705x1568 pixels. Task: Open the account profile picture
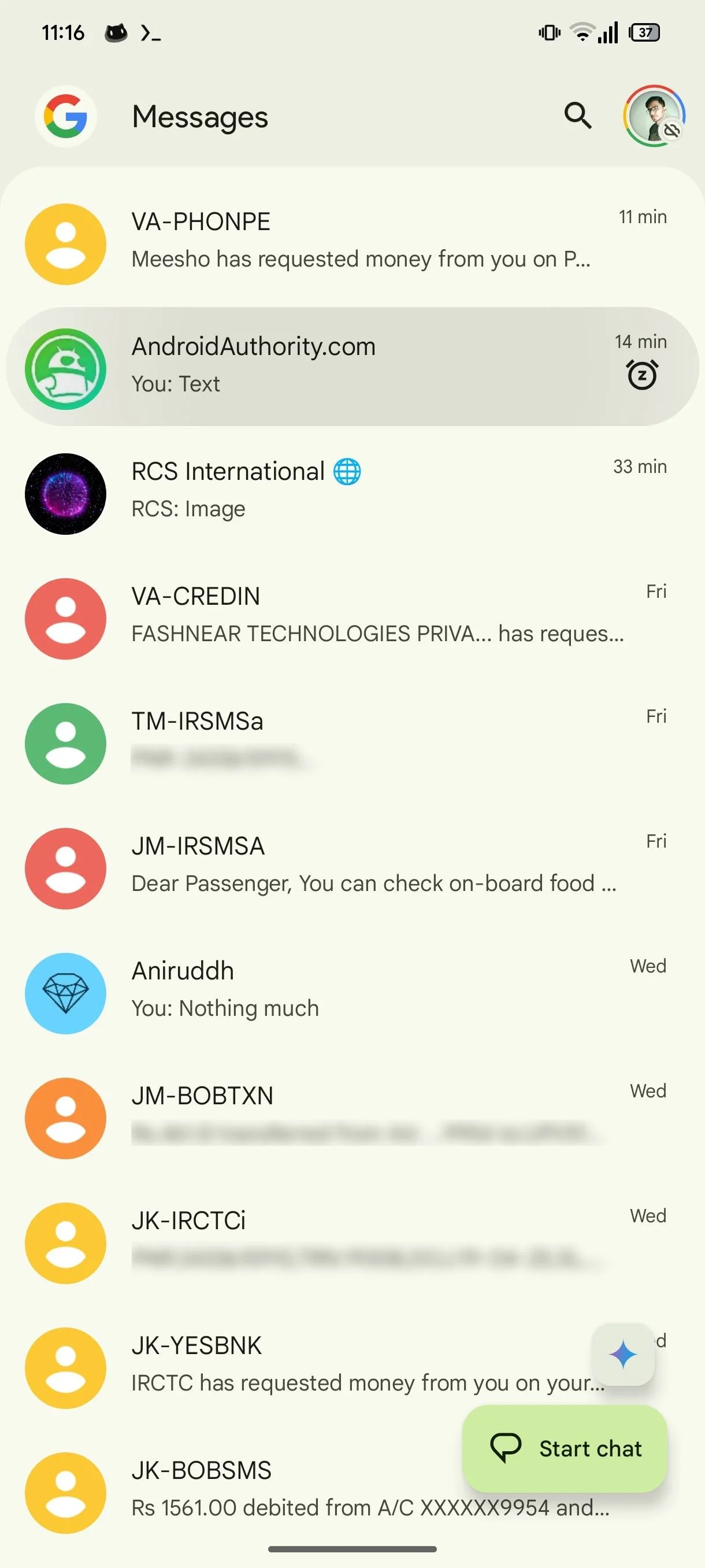point(654,116)
